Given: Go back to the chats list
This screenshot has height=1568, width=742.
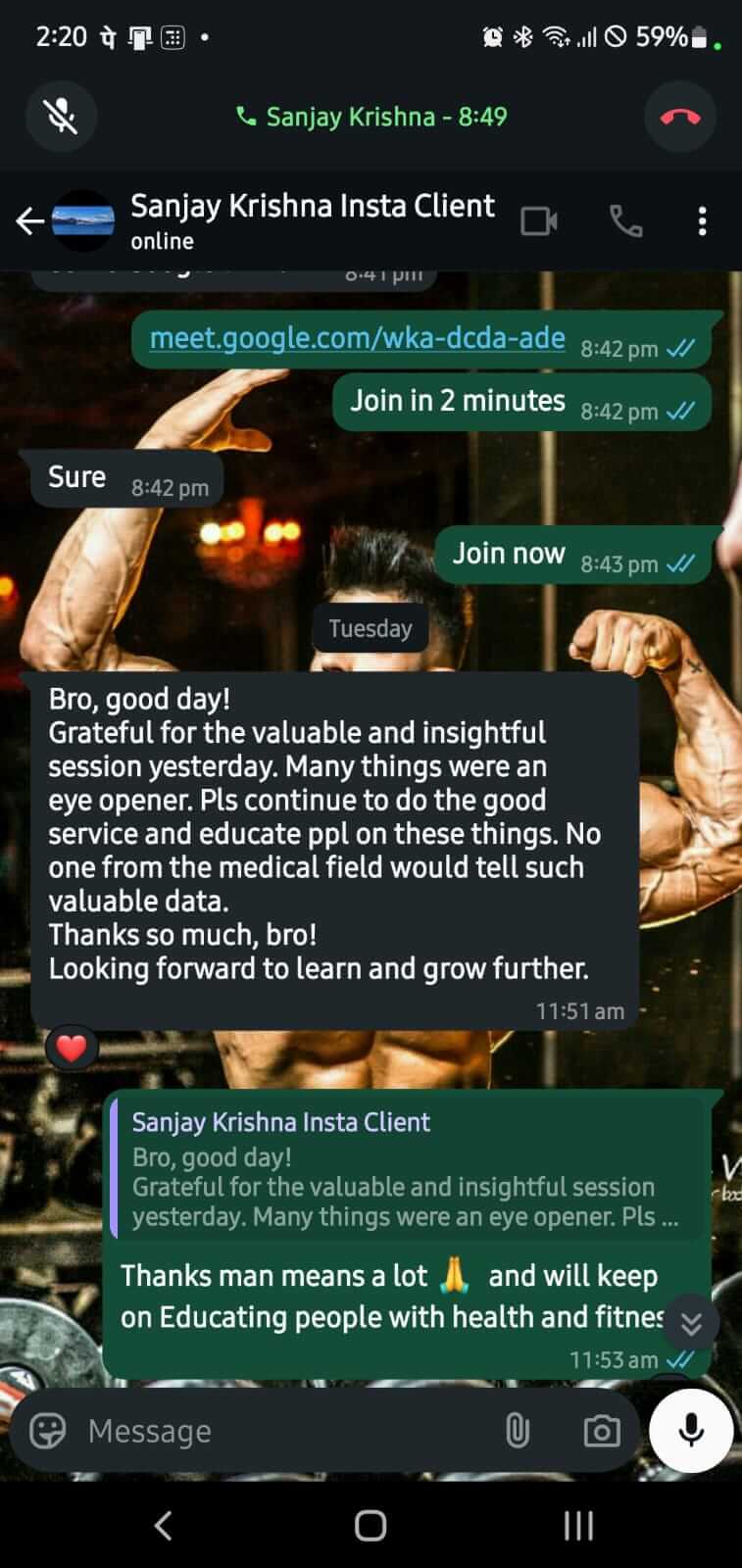Looking at the screenshot, I should click(x=29, y=221).
